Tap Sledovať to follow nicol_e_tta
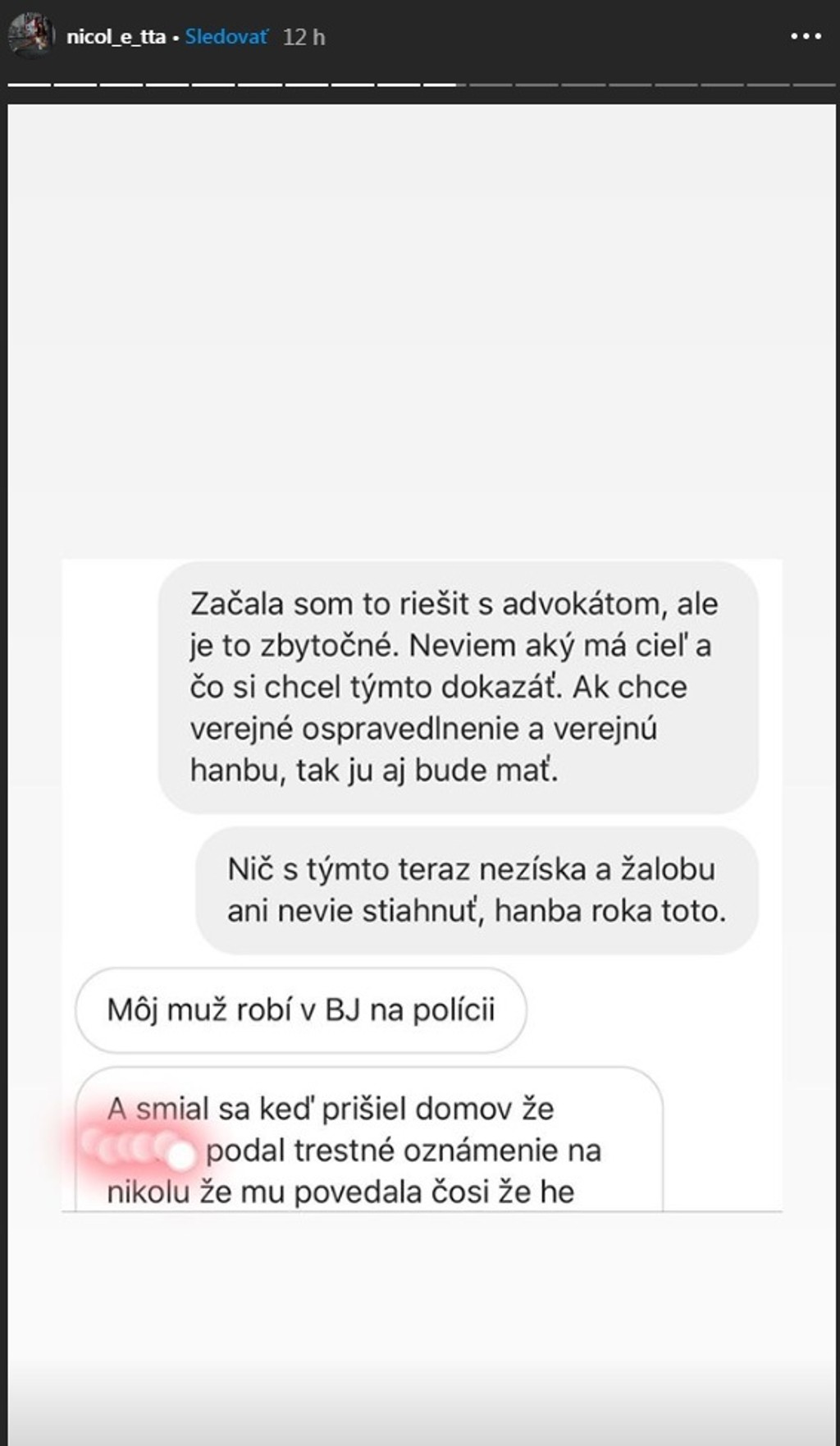 tap(226, 37)
